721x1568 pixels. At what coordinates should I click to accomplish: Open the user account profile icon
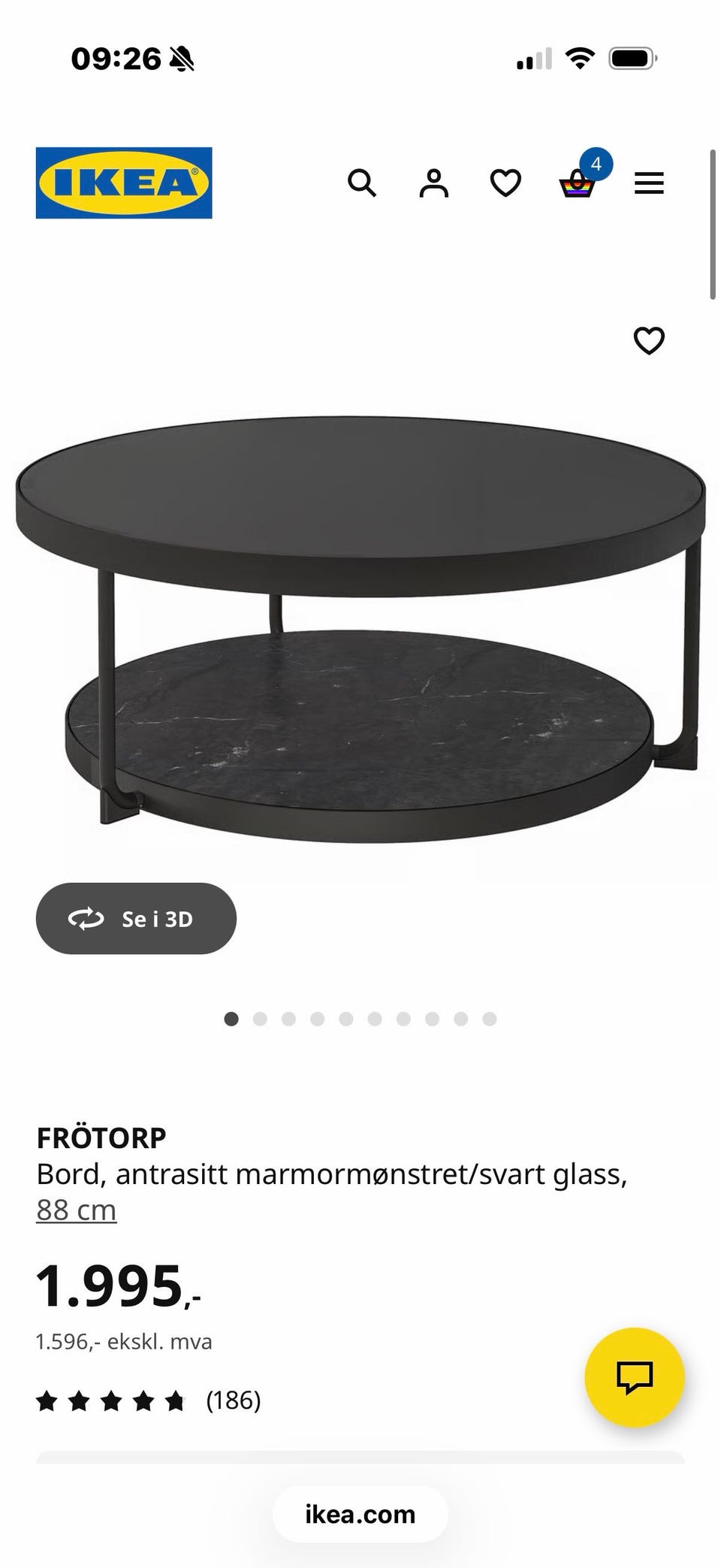pyautogui.click(x=433, y=183)
